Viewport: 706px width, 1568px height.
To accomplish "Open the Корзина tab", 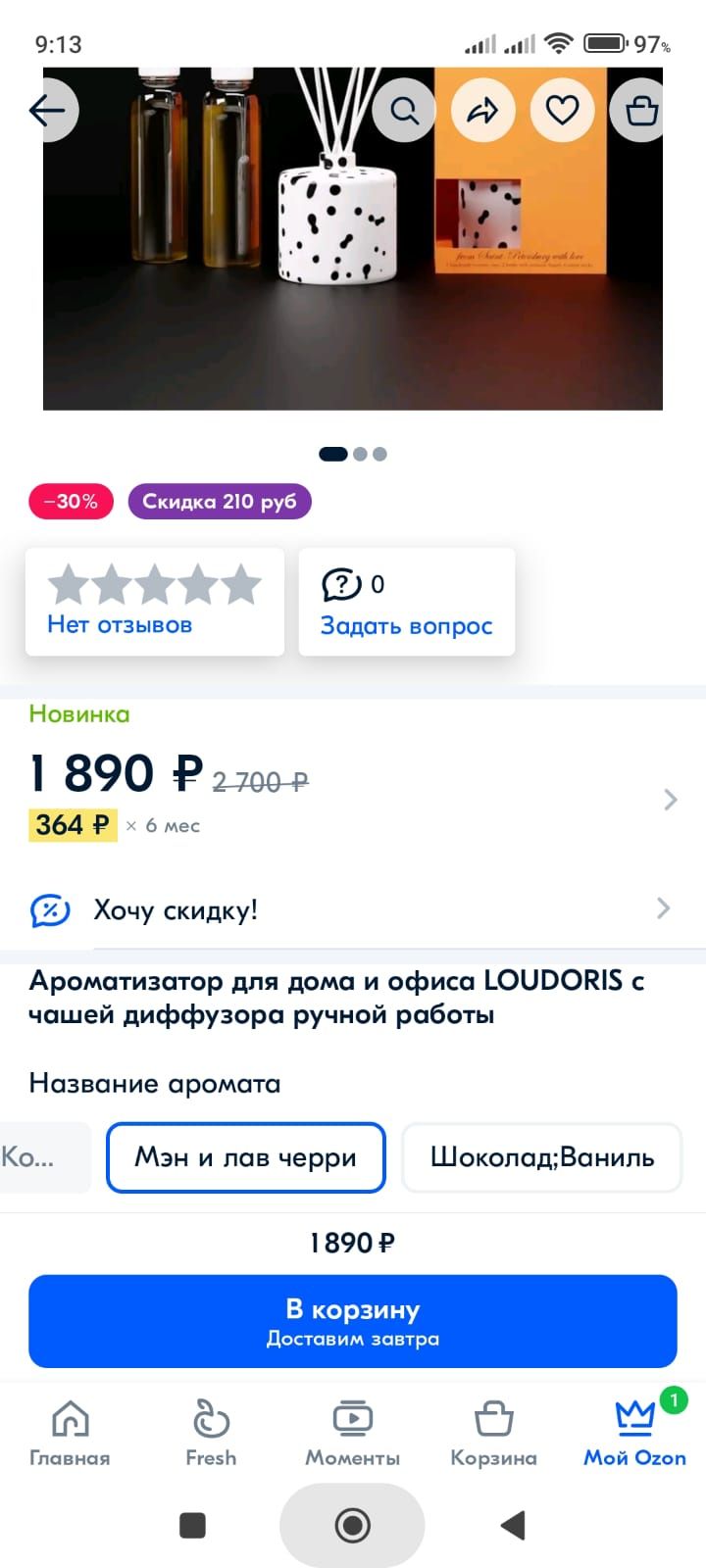I will pos(494,1433).
